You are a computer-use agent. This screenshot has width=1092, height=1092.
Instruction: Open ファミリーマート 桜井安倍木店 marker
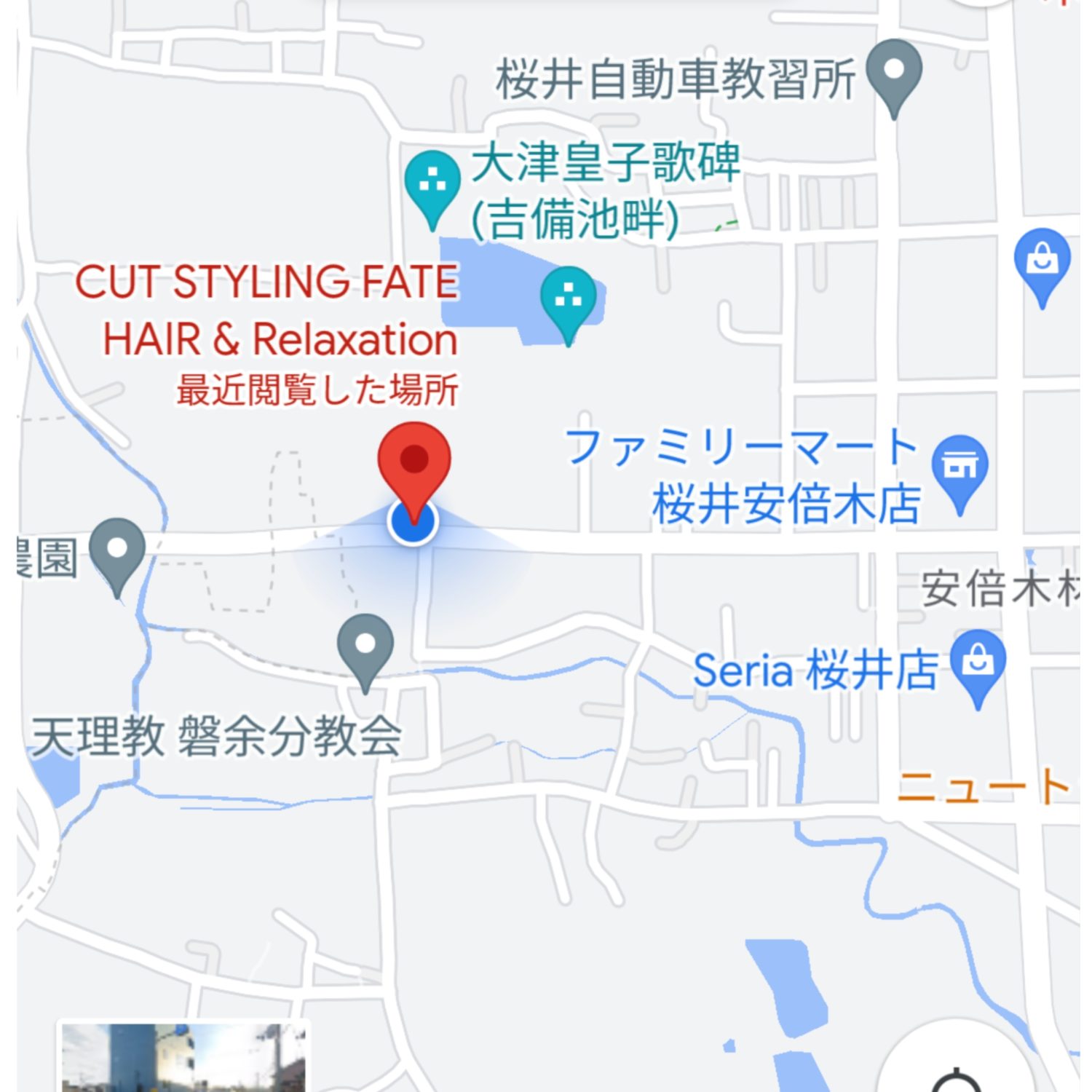click(x=960, y=467)
